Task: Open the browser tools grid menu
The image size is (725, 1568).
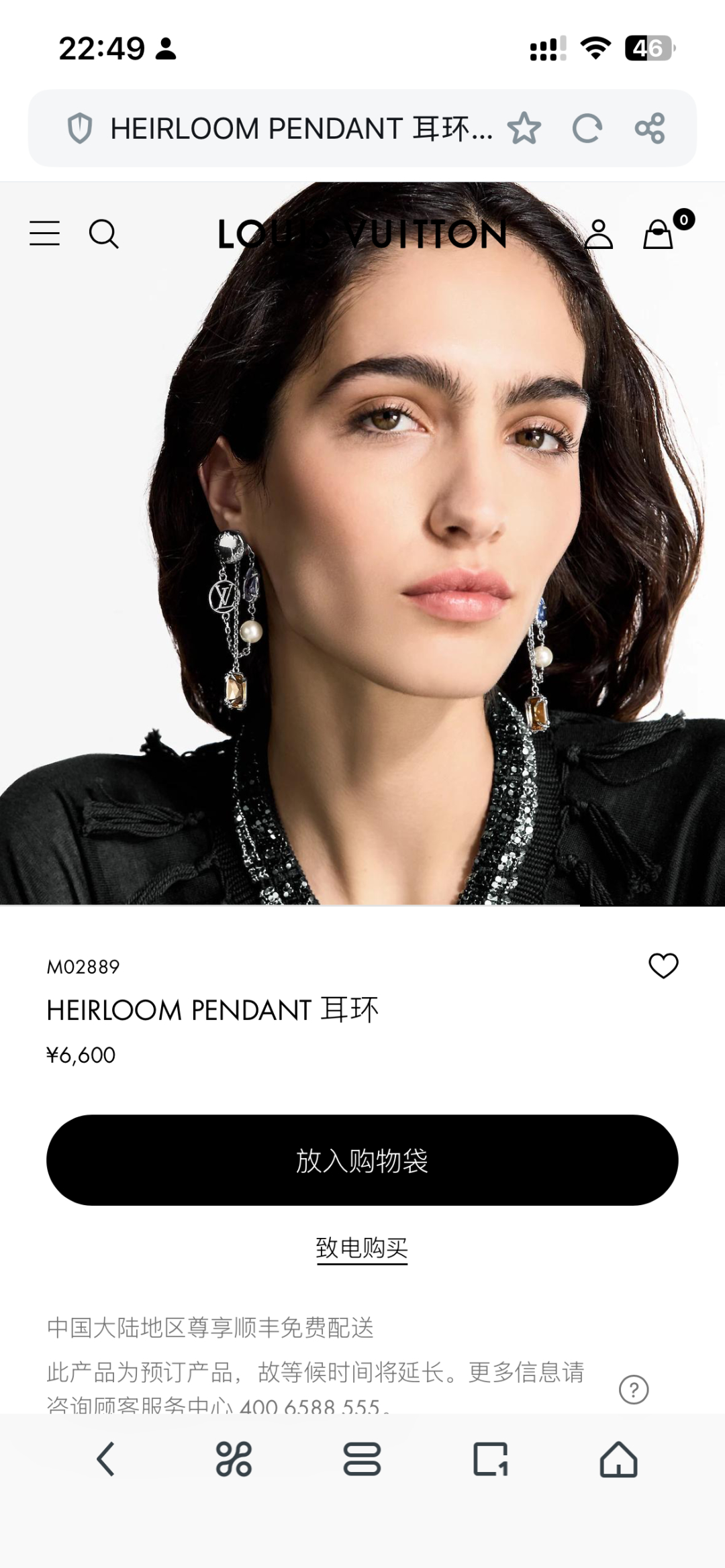Action: [234, 1459]
